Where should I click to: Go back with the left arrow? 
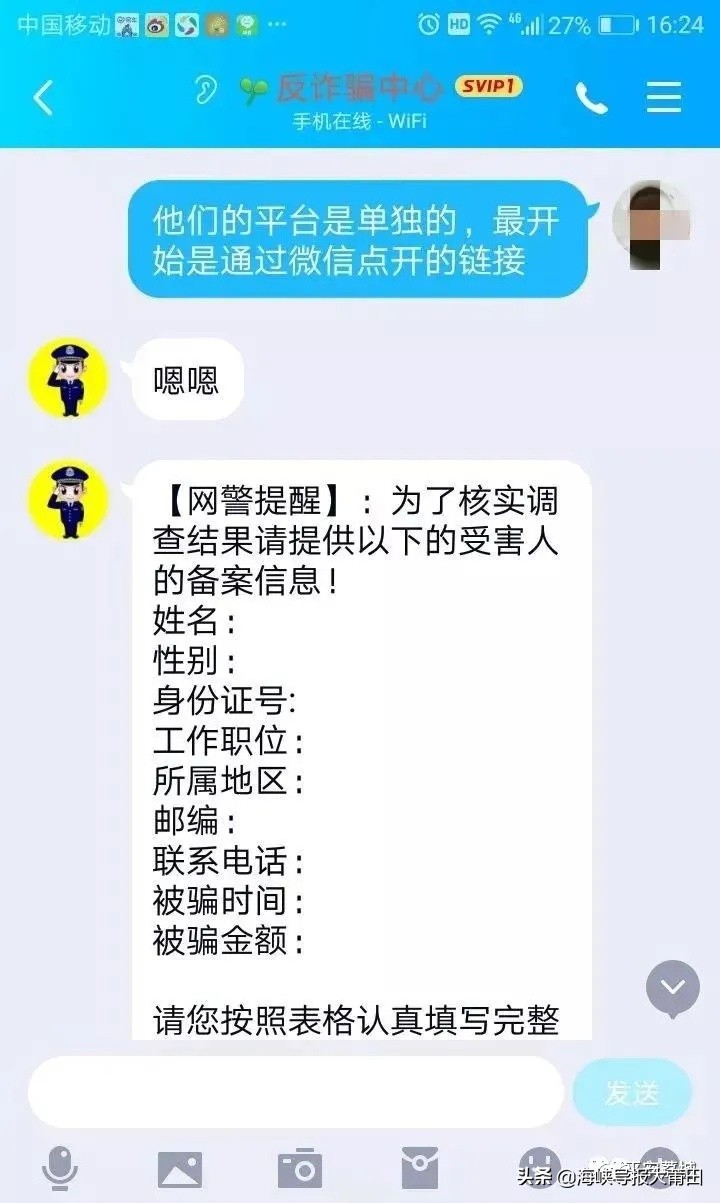pyautogui.click(x=40, y=97)
